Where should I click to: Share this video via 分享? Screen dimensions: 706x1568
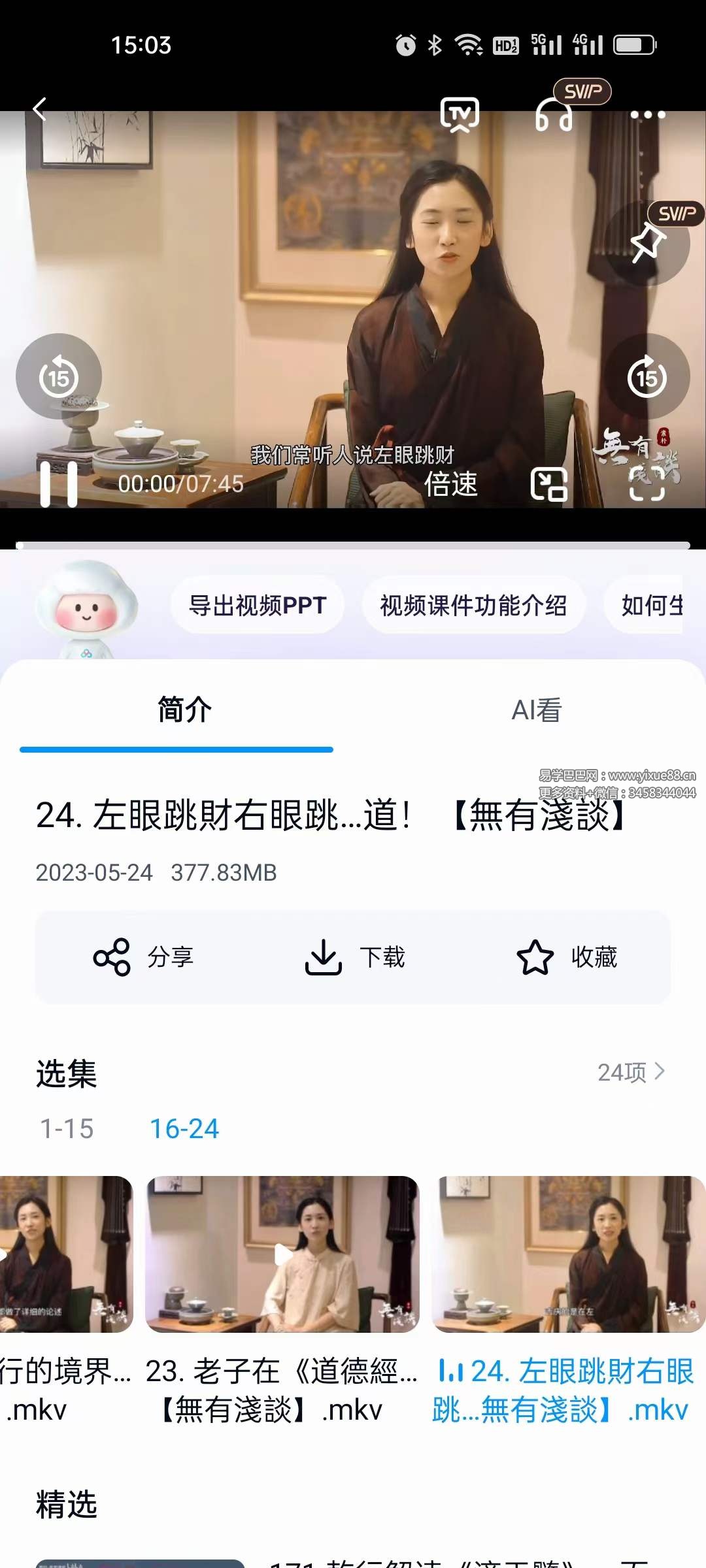coord(144,957)
